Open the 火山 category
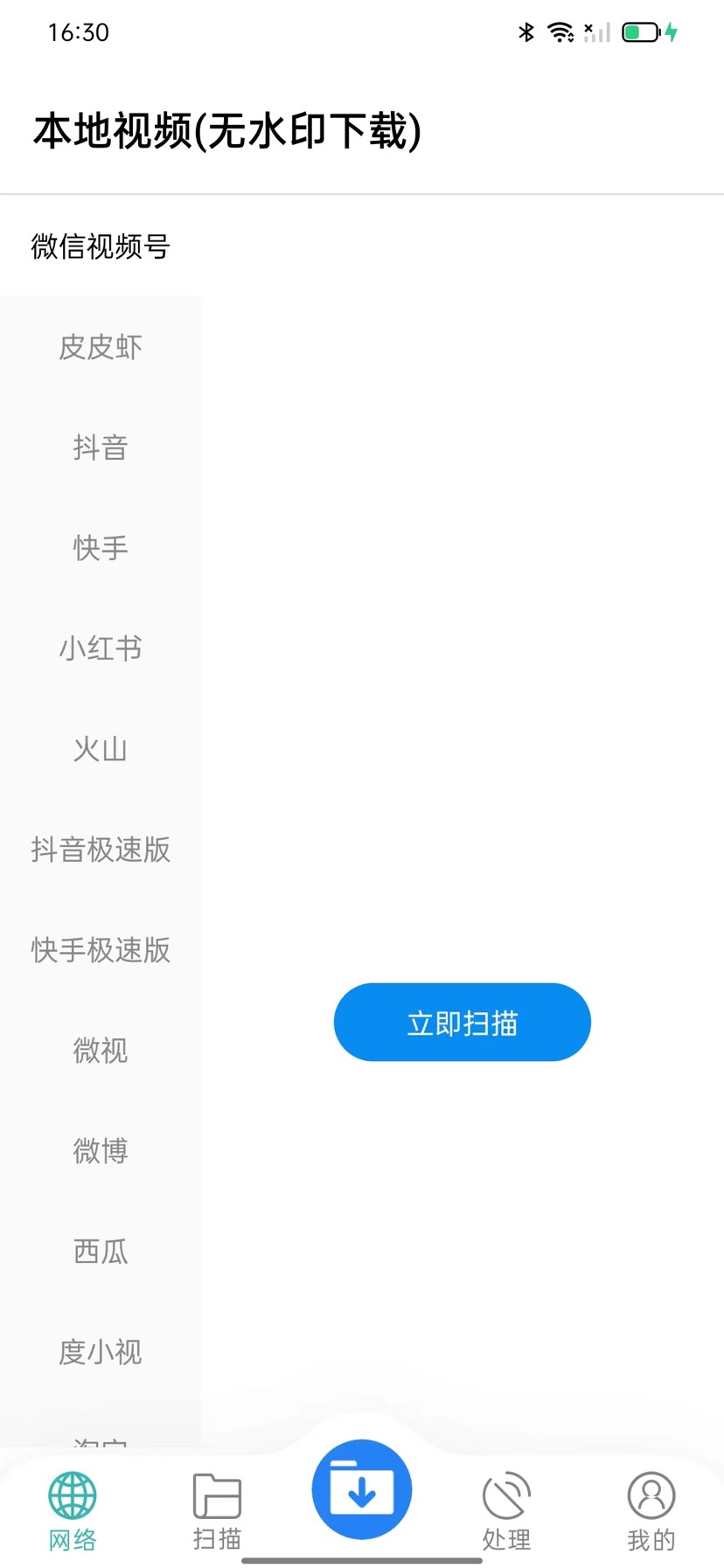 [101, 749]
